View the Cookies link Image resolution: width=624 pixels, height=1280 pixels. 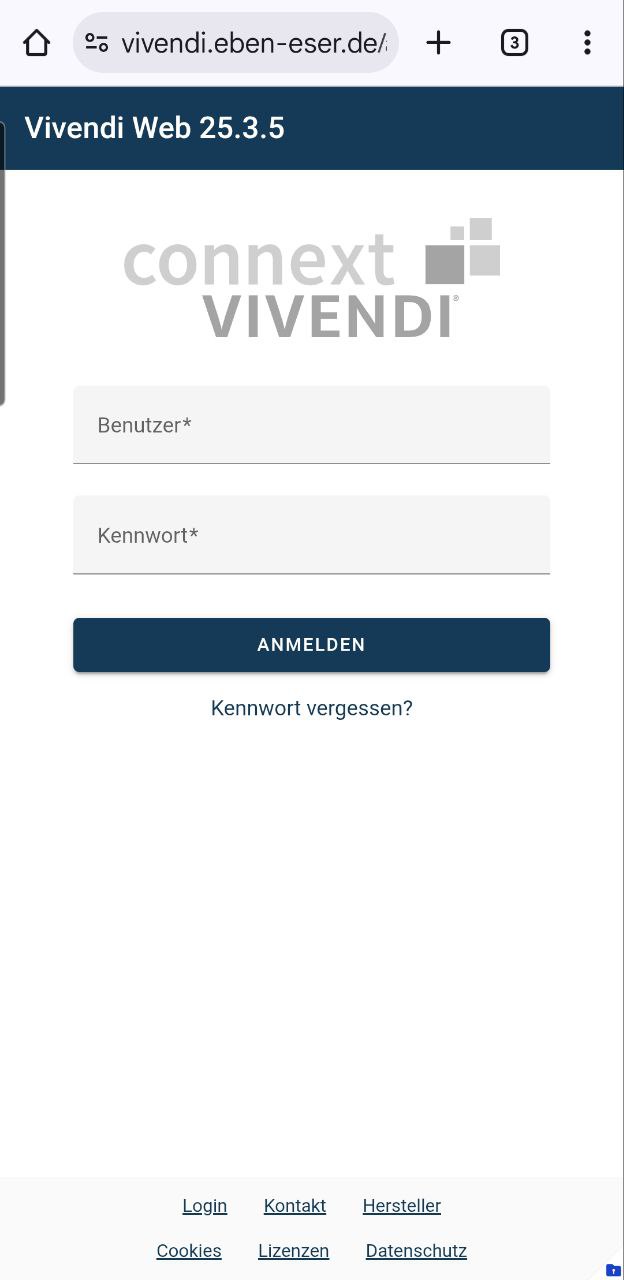point(189,1251)
